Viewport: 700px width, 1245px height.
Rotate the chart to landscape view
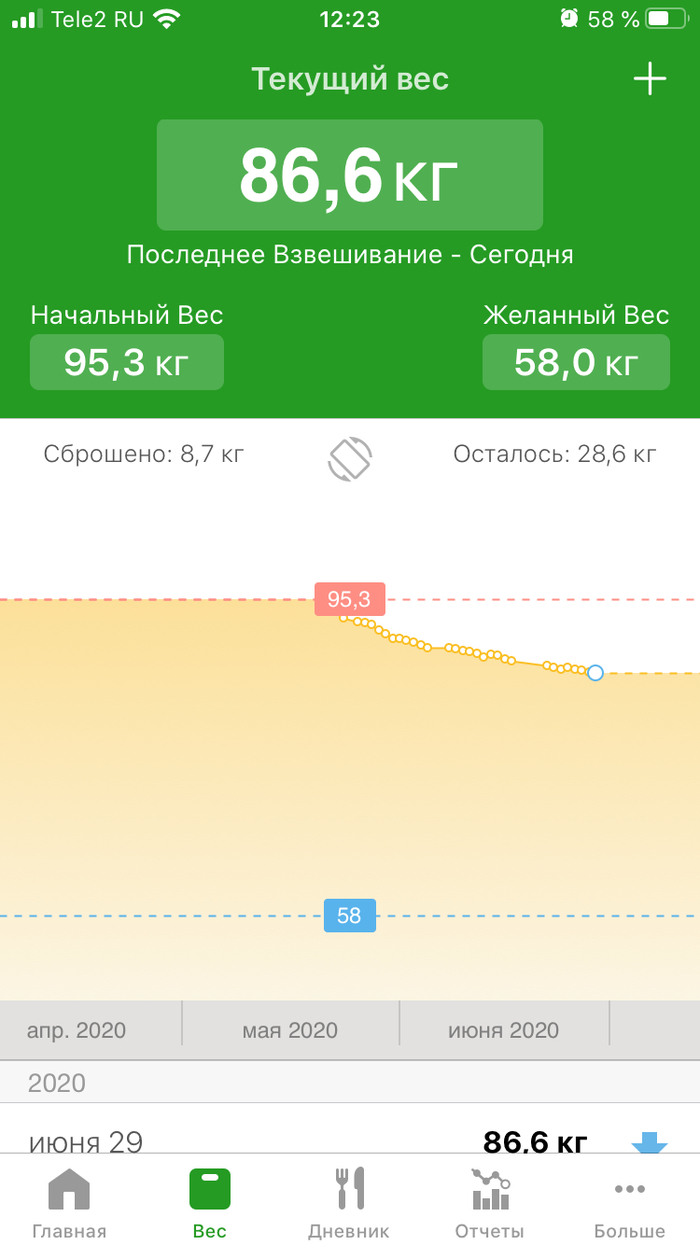(350, 458)
